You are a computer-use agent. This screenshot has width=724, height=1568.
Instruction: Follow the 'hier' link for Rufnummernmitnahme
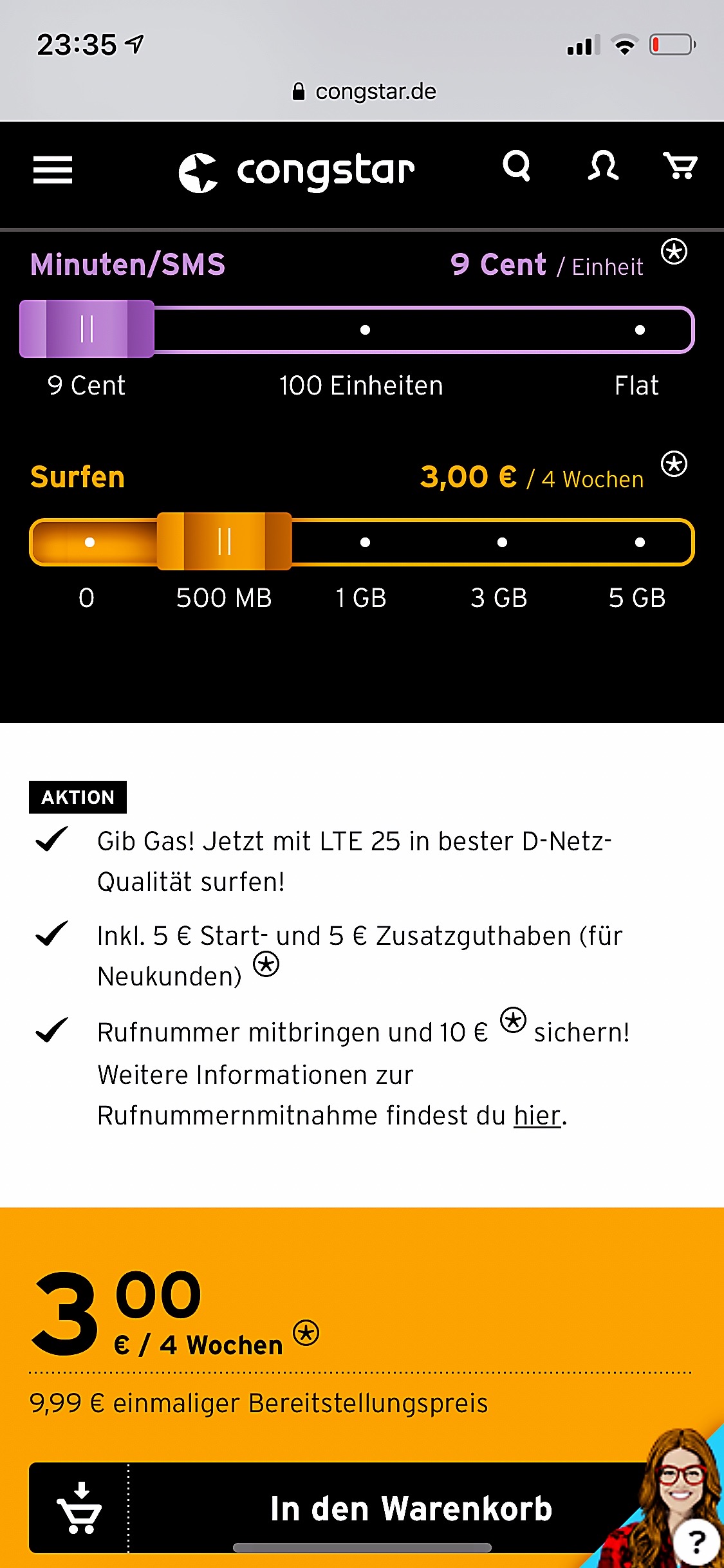(x=537, y=1115)
